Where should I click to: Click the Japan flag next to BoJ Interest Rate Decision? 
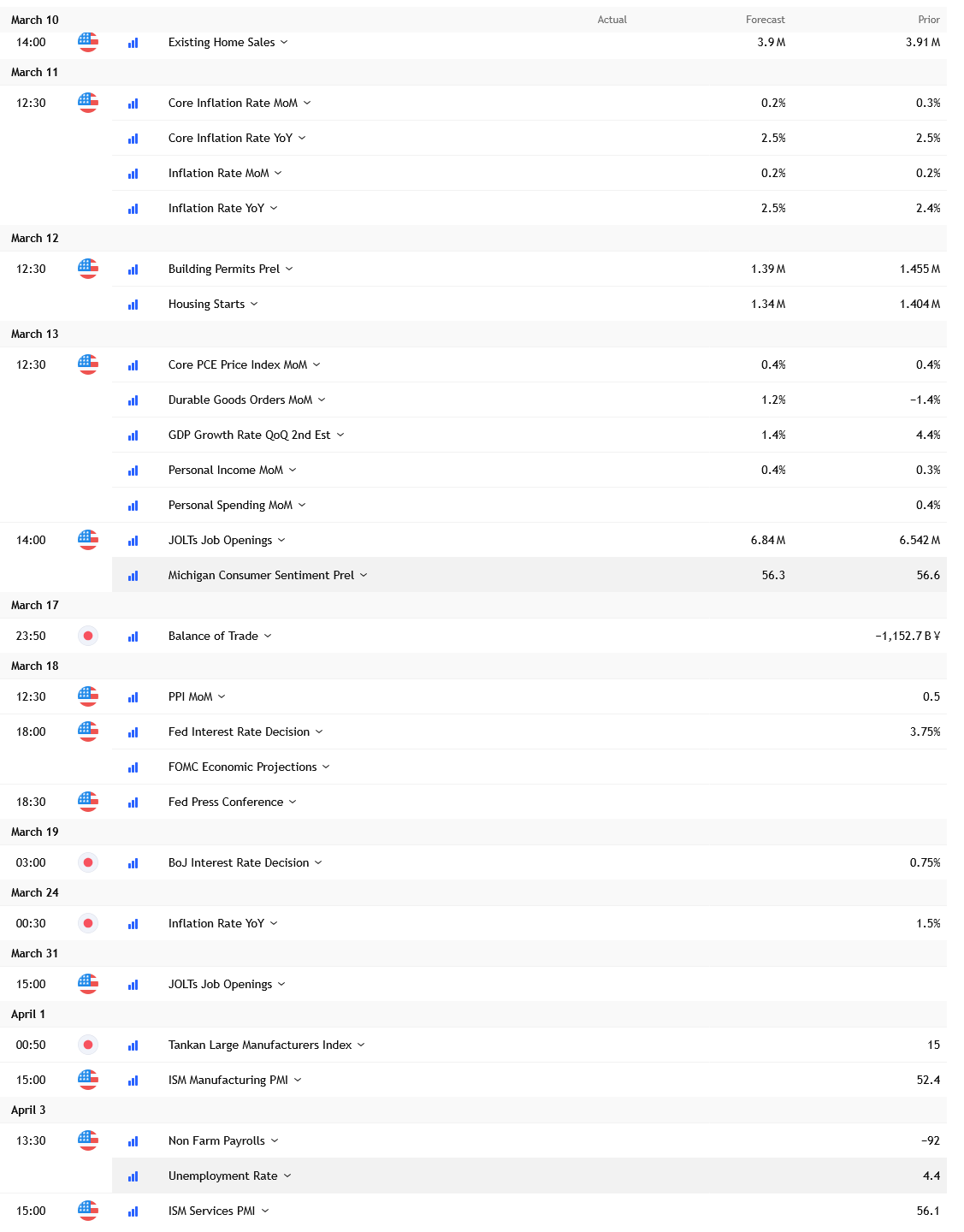click(87, 862)
